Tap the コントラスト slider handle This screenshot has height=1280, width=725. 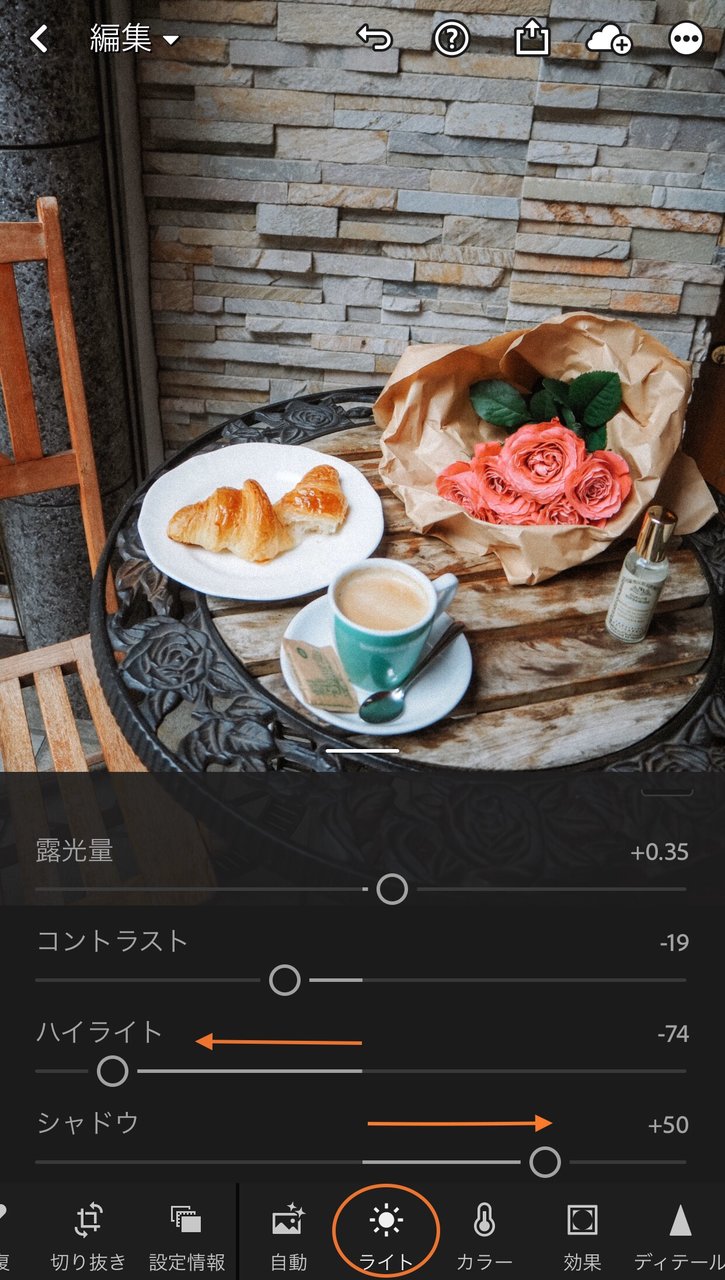click(285, 980)
